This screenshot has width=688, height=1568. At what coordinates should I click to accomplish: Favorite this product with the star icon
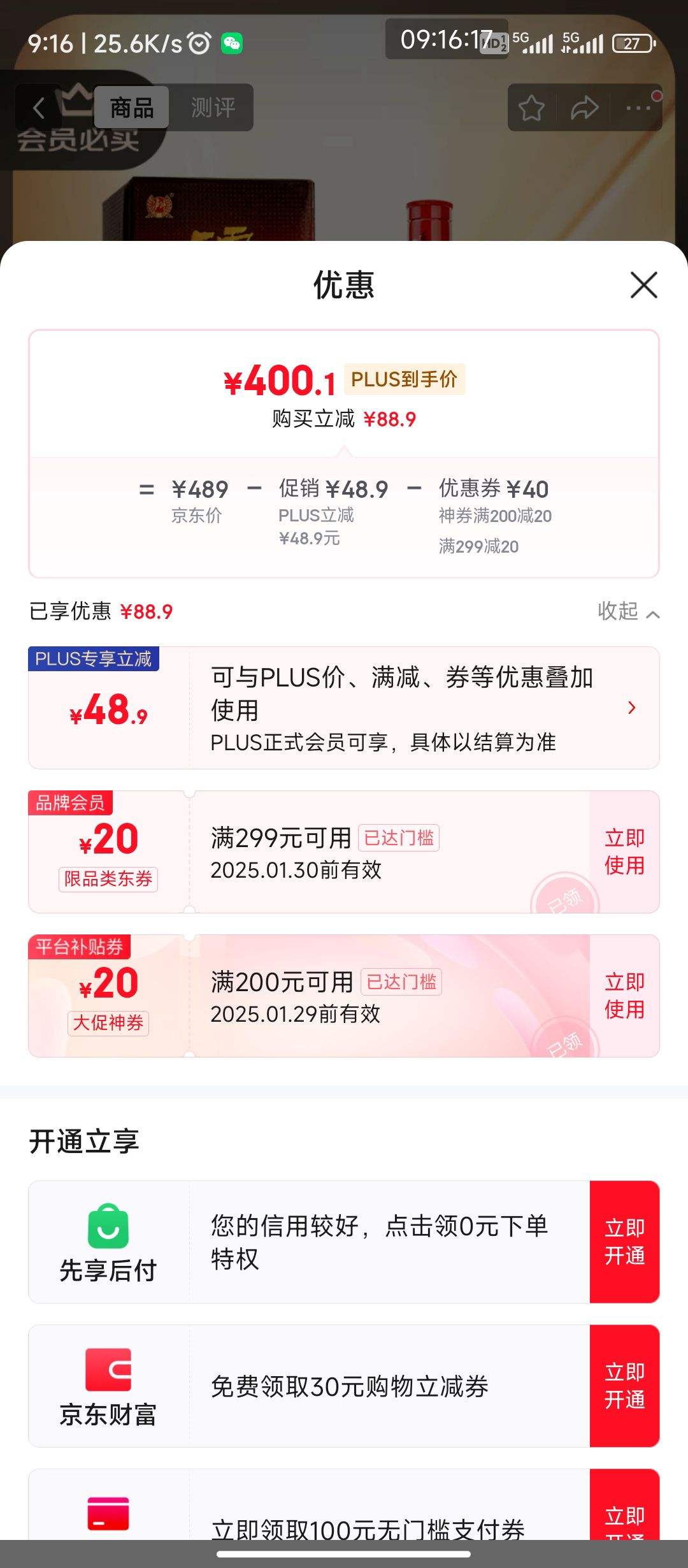tap(531, 108)
